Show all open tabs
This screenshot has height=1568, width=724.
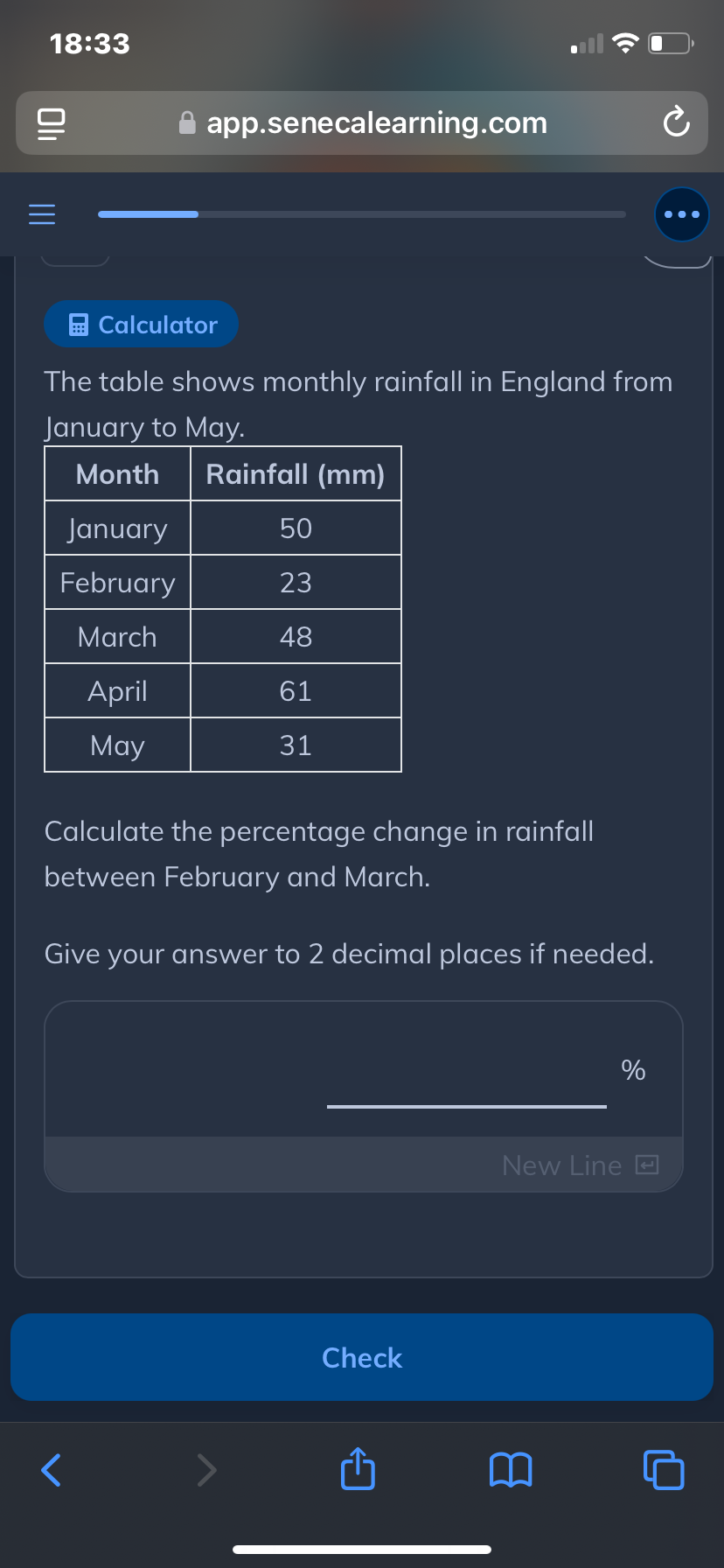664,1470
